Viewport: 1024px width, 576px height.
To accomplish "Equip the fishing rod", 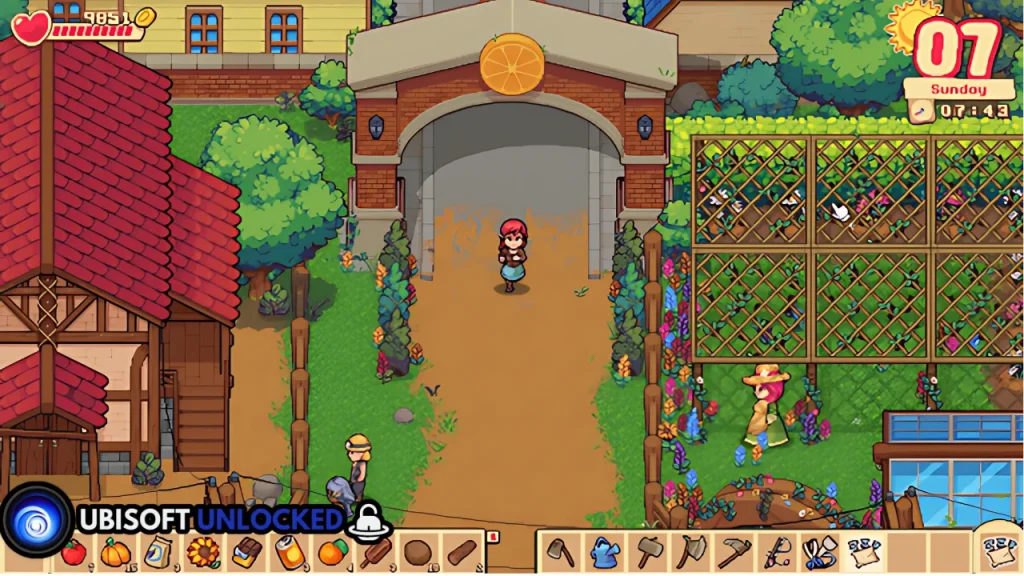I will tap(777, 552).
